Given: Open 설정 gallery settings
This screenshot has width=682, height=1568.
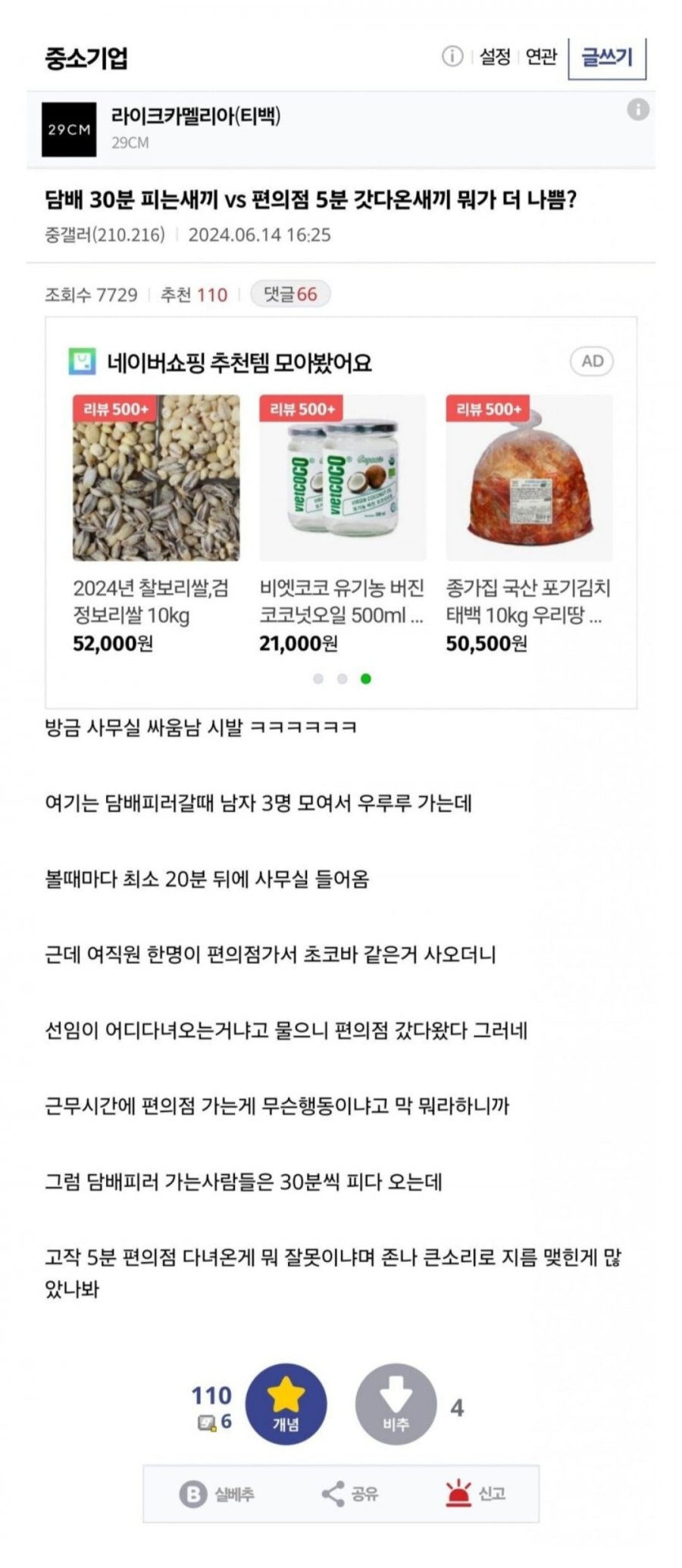Looking at the screenshot, I should point(495,57).
